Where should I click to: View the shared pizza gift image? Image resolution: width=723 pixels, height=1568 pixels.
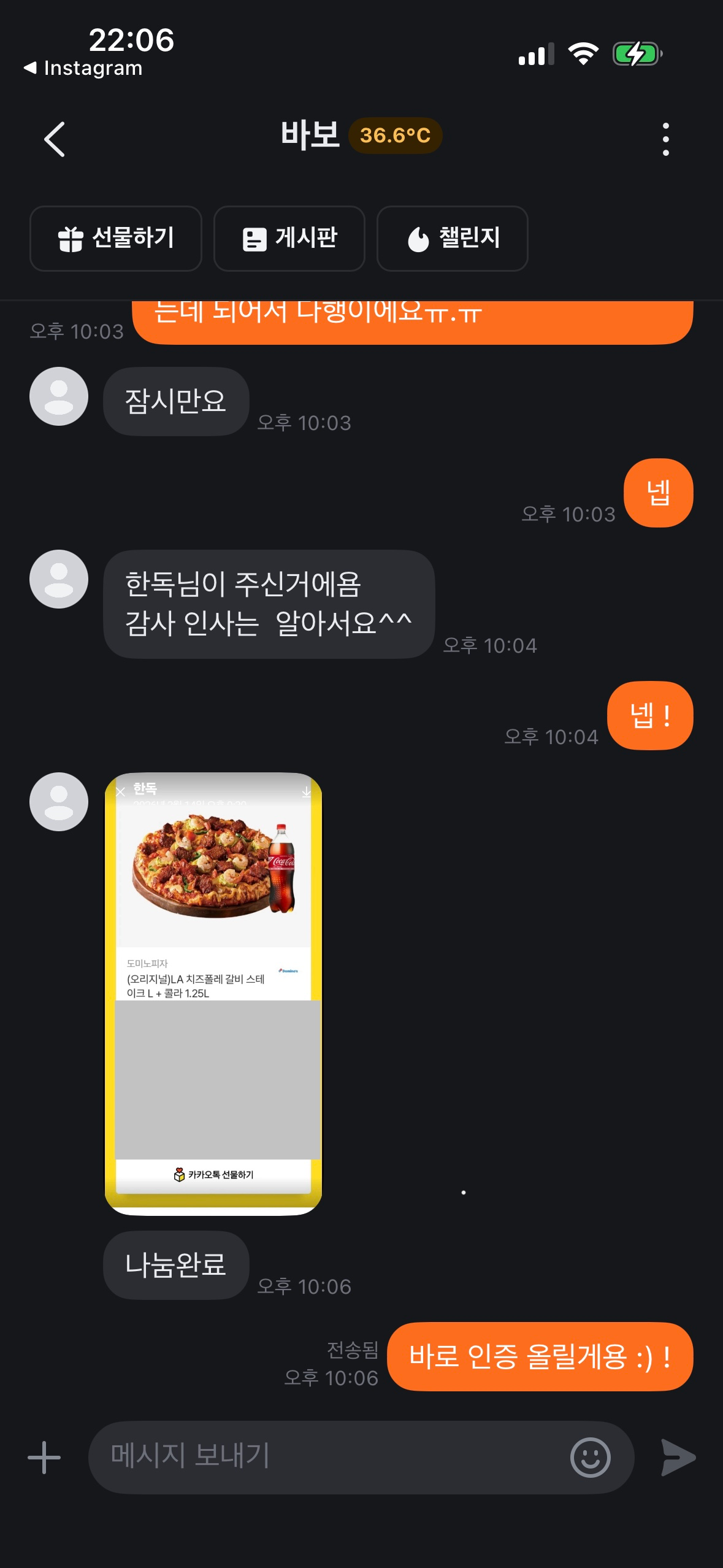(x=213, y=993)
